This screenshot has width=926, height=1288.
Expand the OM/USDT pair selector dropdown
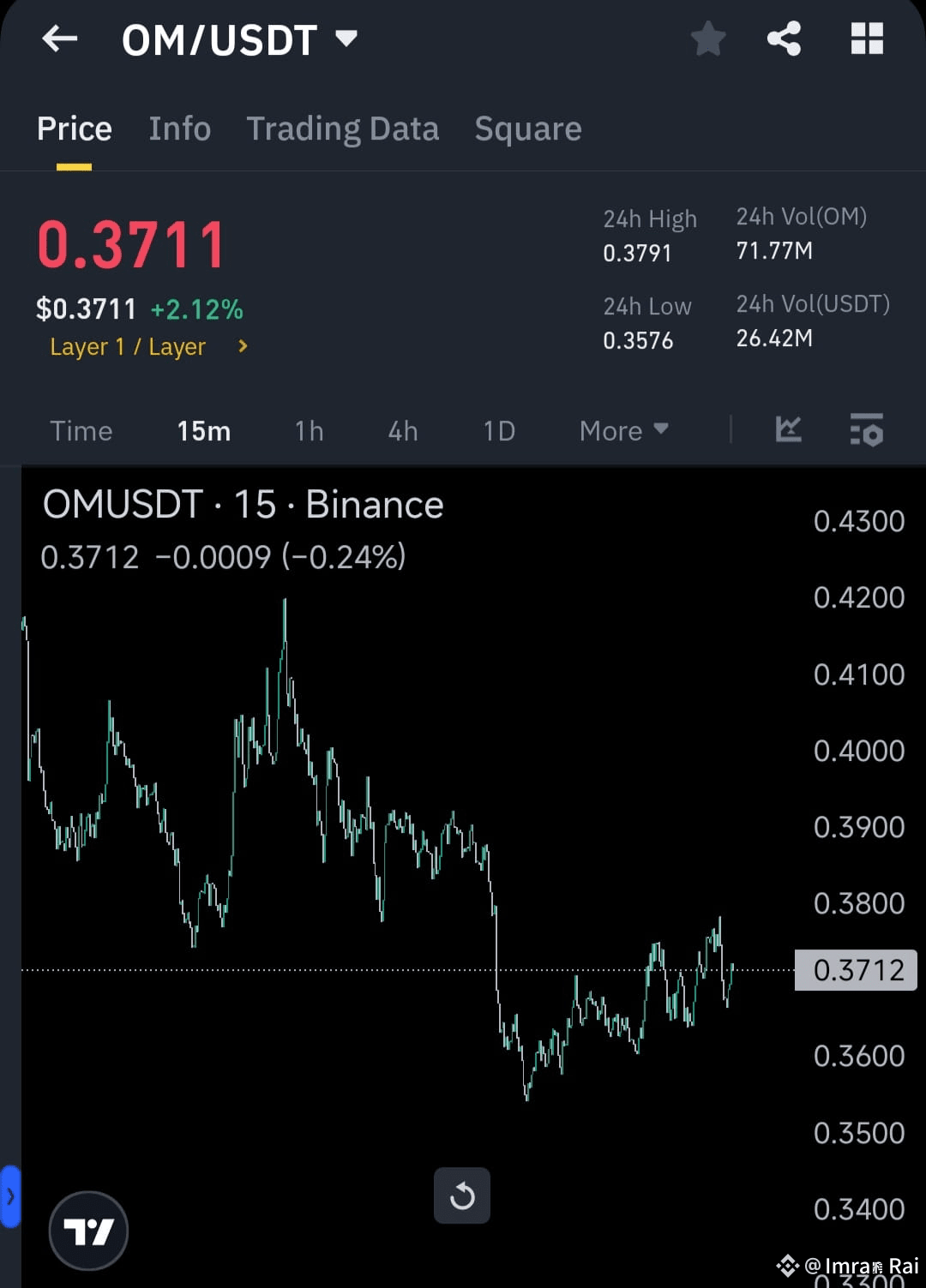pos(345,39)
